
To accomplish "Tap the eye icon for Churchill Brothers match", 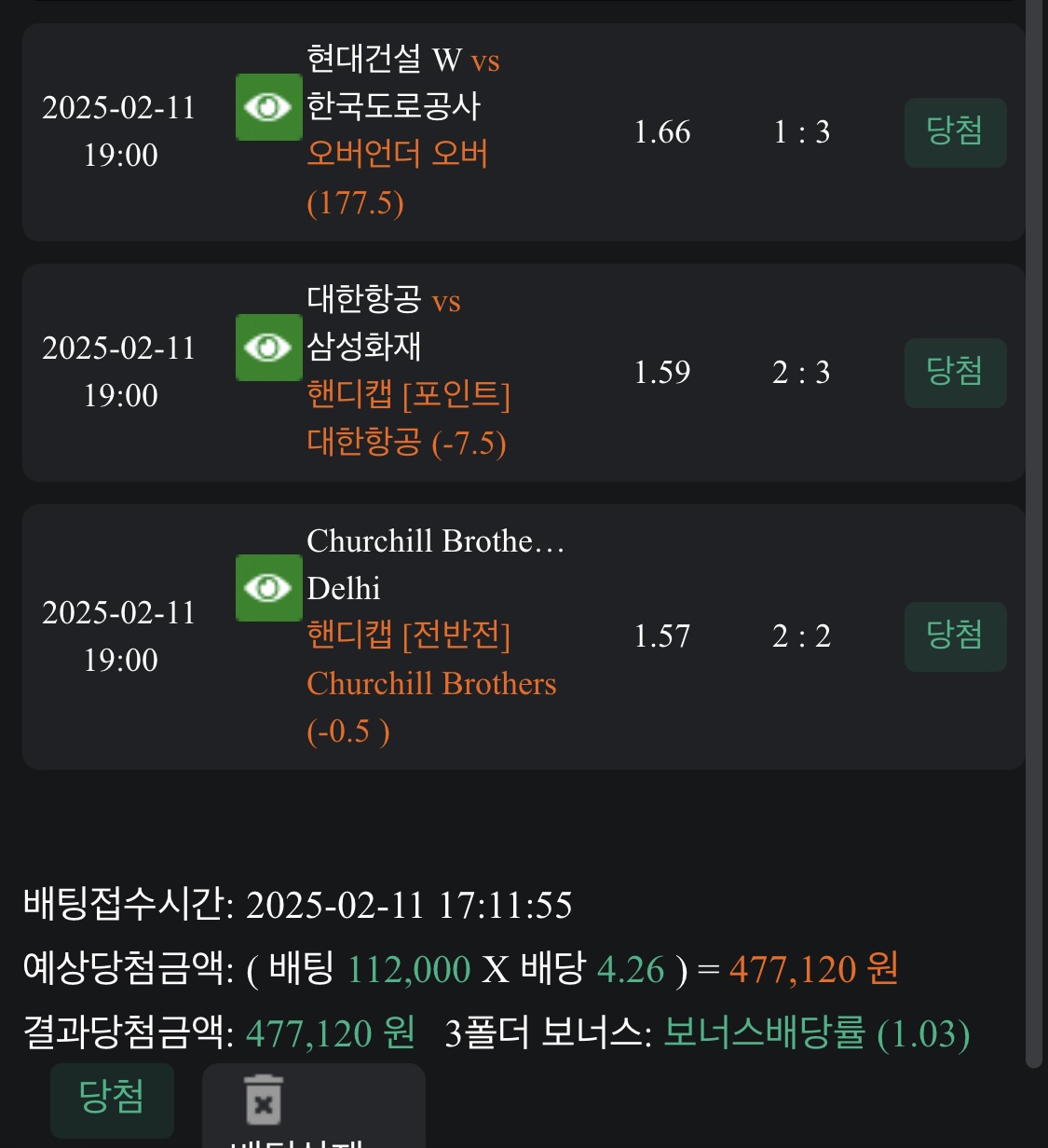I will click(x=268, y=588).
